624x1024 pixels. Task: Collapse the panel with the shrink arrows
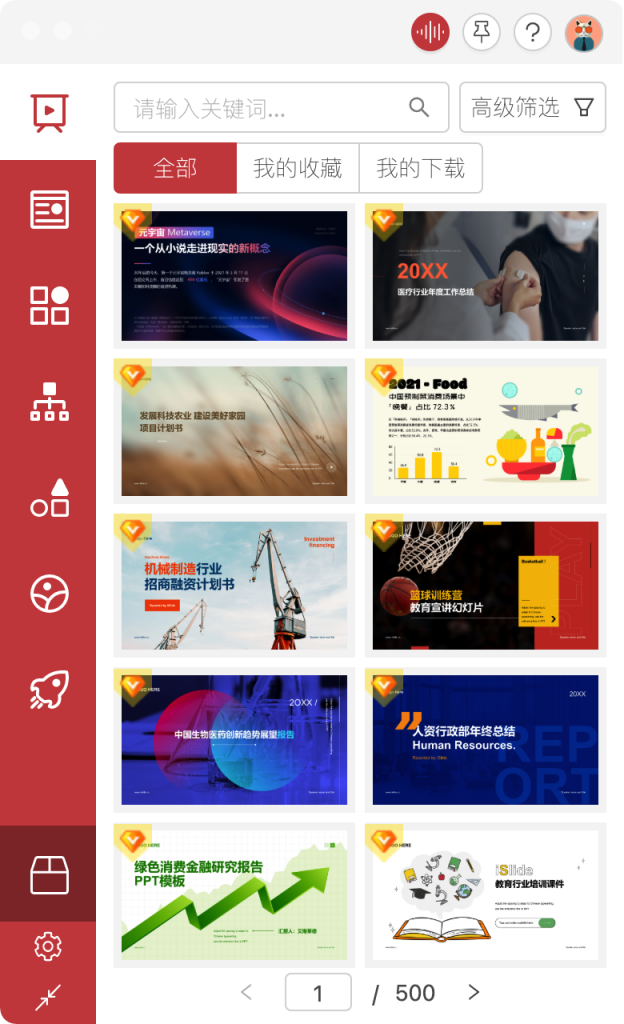coord(47,996)
